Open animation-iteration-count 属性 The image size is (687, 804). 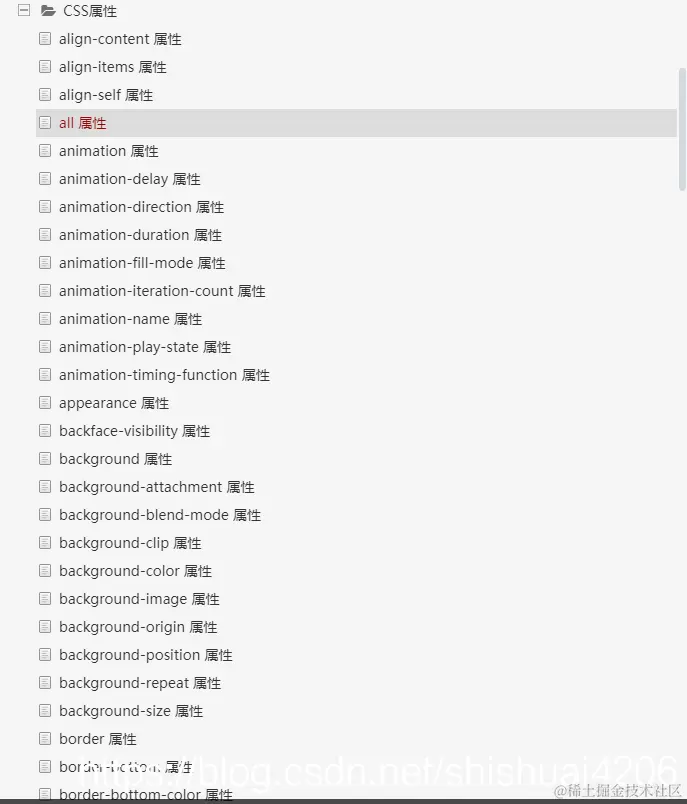click(162, 291)
